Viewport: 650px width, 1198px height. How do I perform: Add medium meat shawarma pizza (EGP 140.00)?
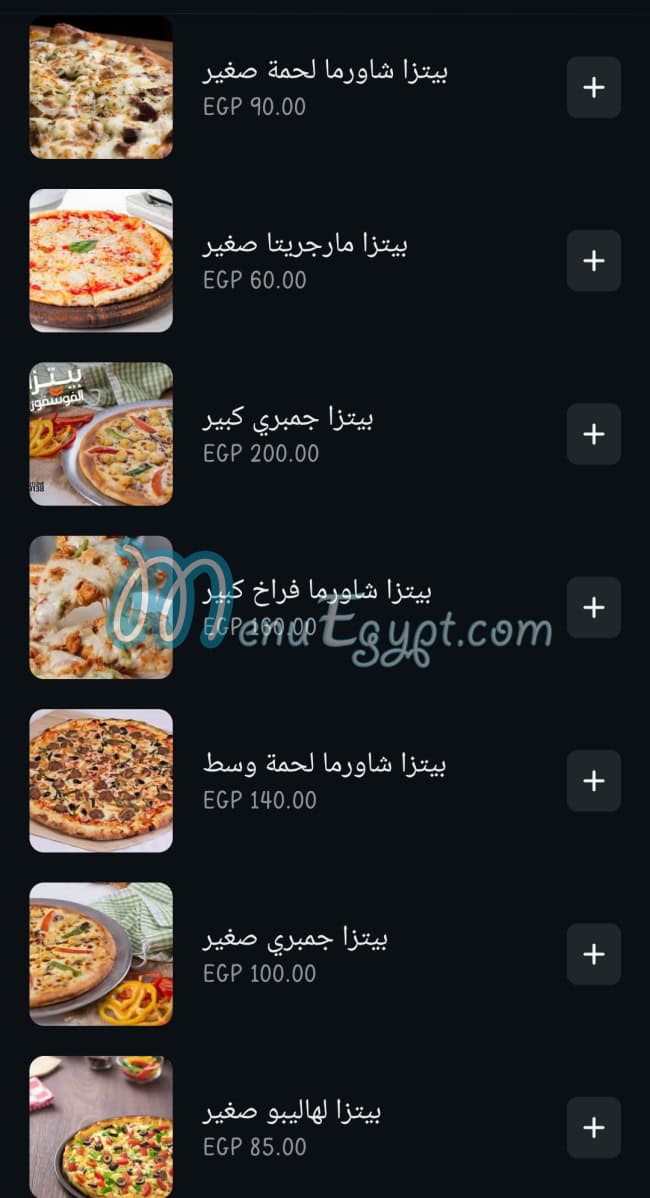594,781
